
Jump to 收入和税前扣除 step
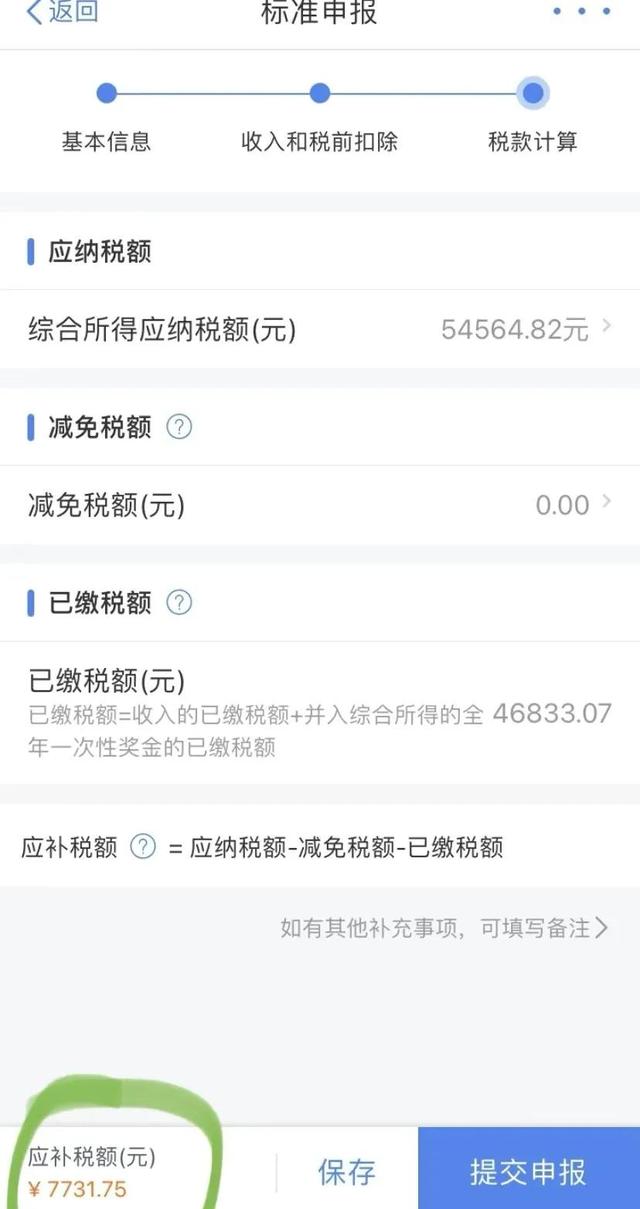tap(320, 118)
